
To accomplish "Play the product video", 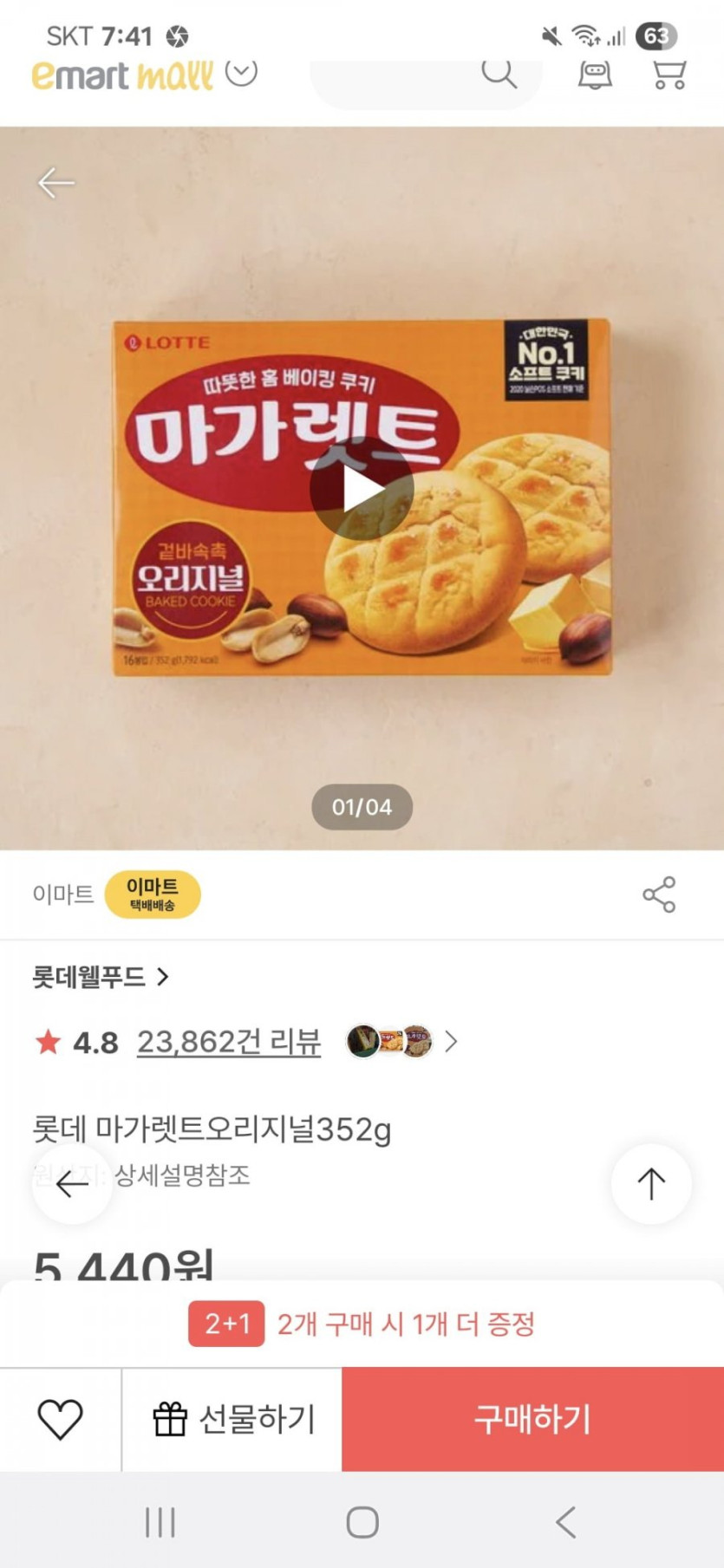I will coord(362,490).
